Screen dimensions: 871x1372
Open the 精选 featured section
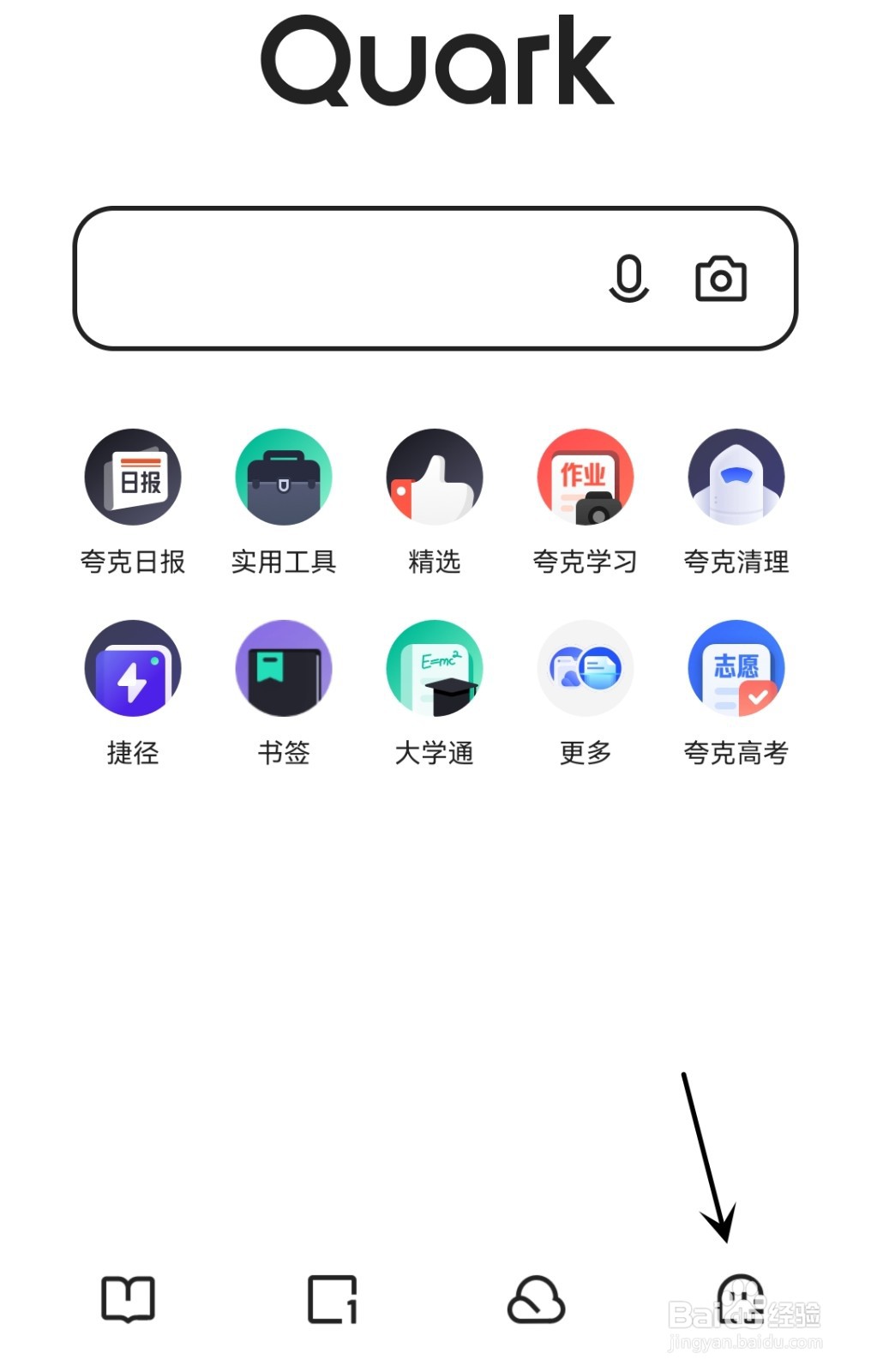coord(435,478)
